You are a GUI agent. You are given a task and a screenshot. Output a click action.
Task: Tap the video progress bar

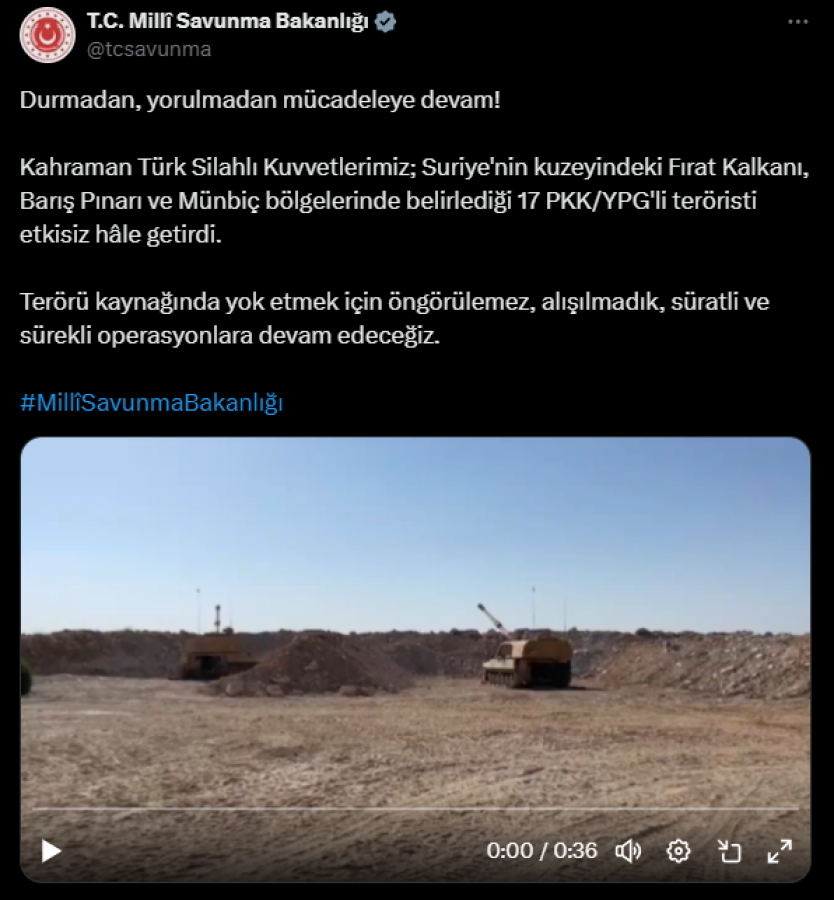415,808
